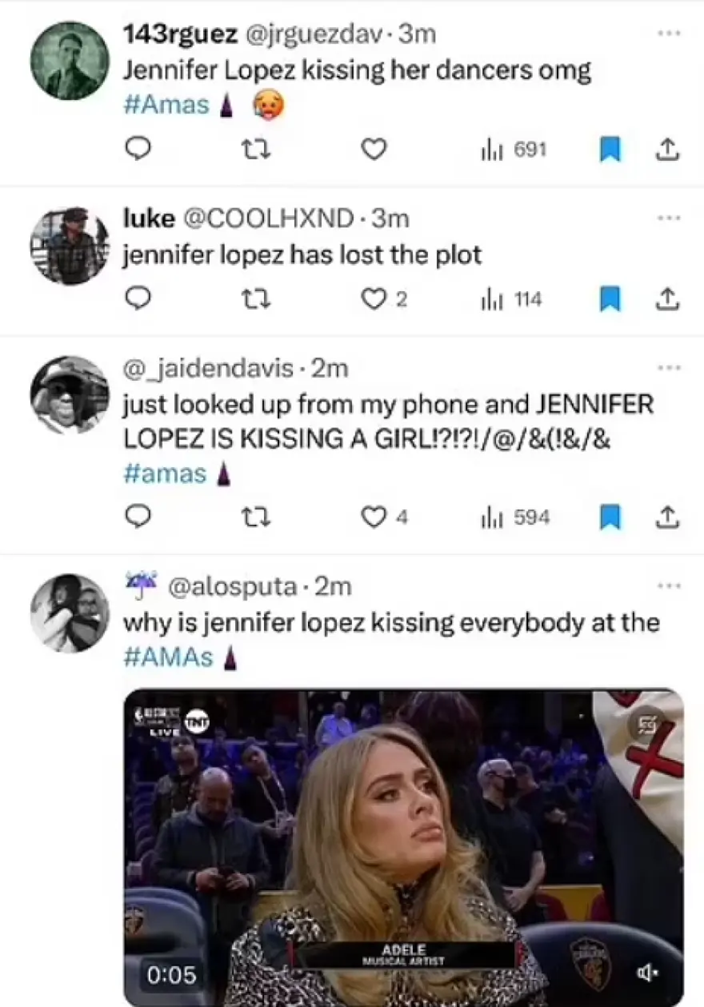Open luke's profile picture
Image resolution: width=704 pixels, height=1007 pixels.
[69, 246]
